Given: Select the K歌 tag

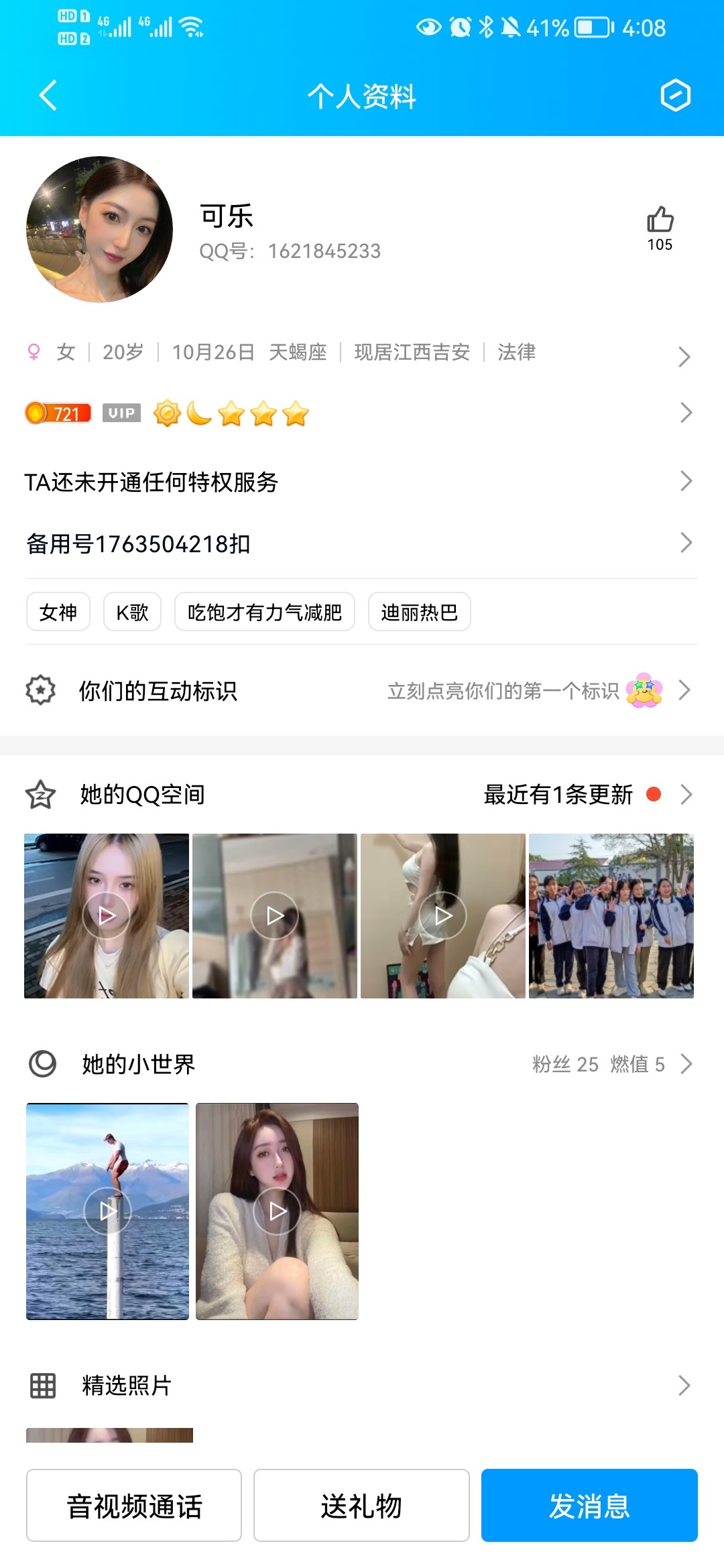Looking at the screenshot, I should [x=132, y=612].
